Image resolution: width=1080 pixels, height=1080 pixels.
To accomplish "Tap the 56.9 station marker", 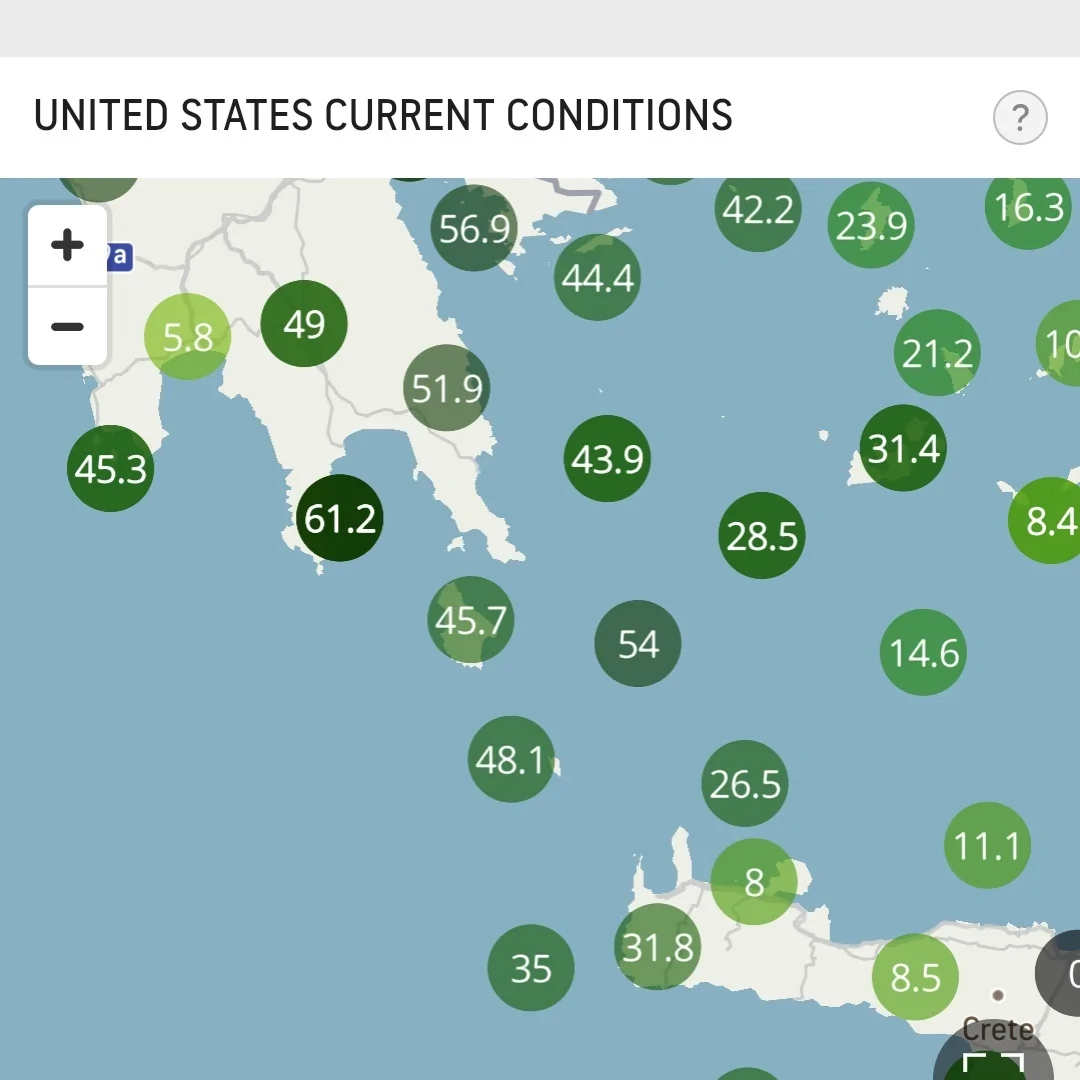I will pos(474,228).
